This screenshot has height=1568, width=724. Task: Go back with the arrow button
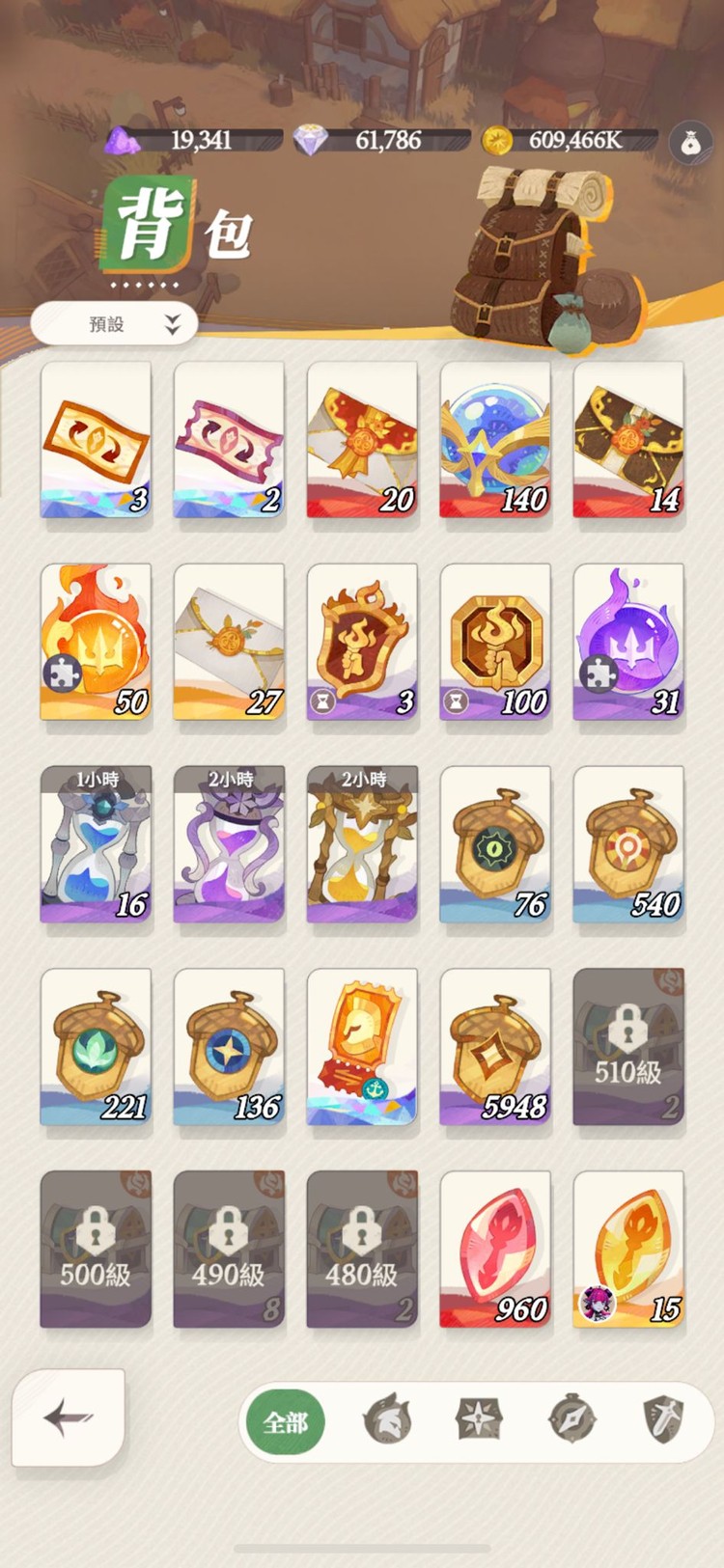coord(68,1418)
